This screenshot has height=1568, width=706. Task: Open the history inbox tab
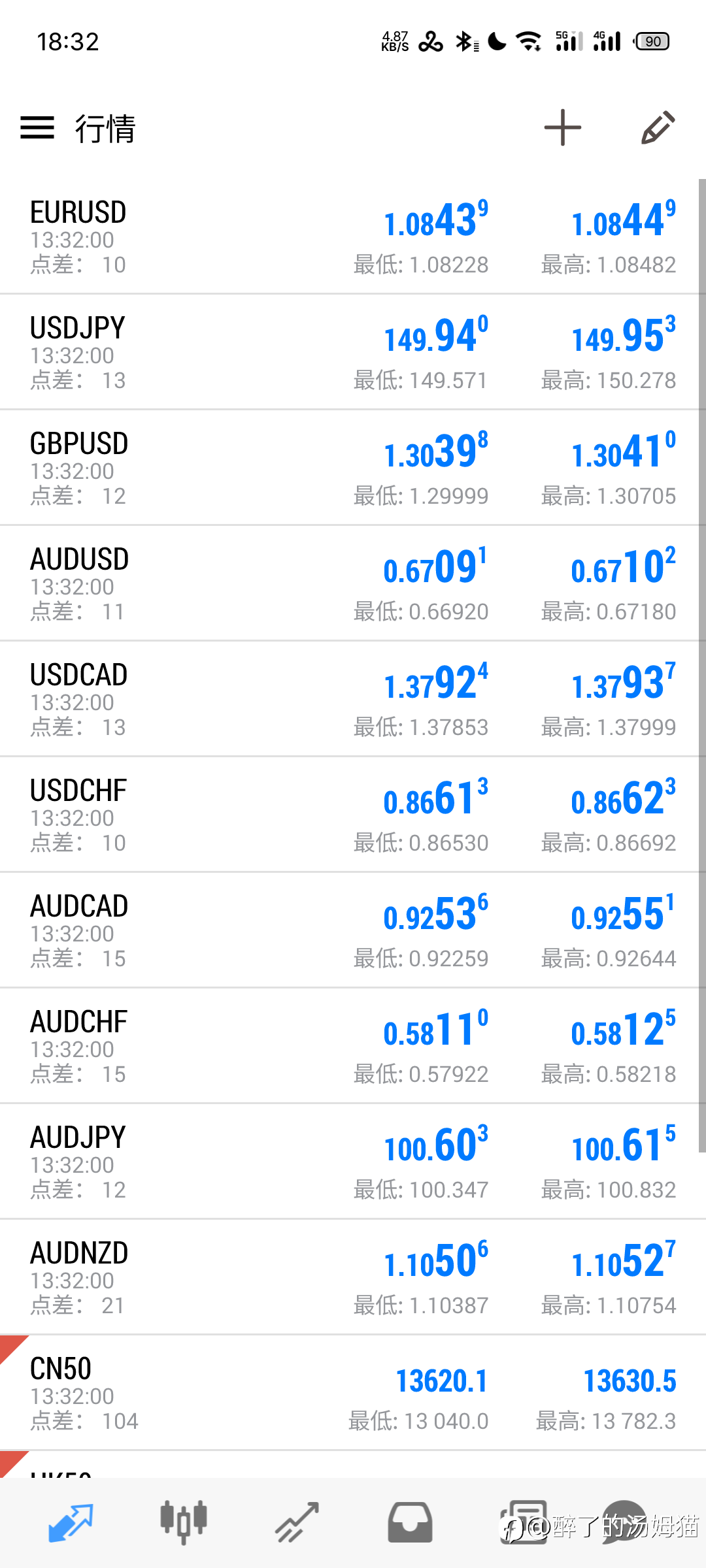(410, 1522)
